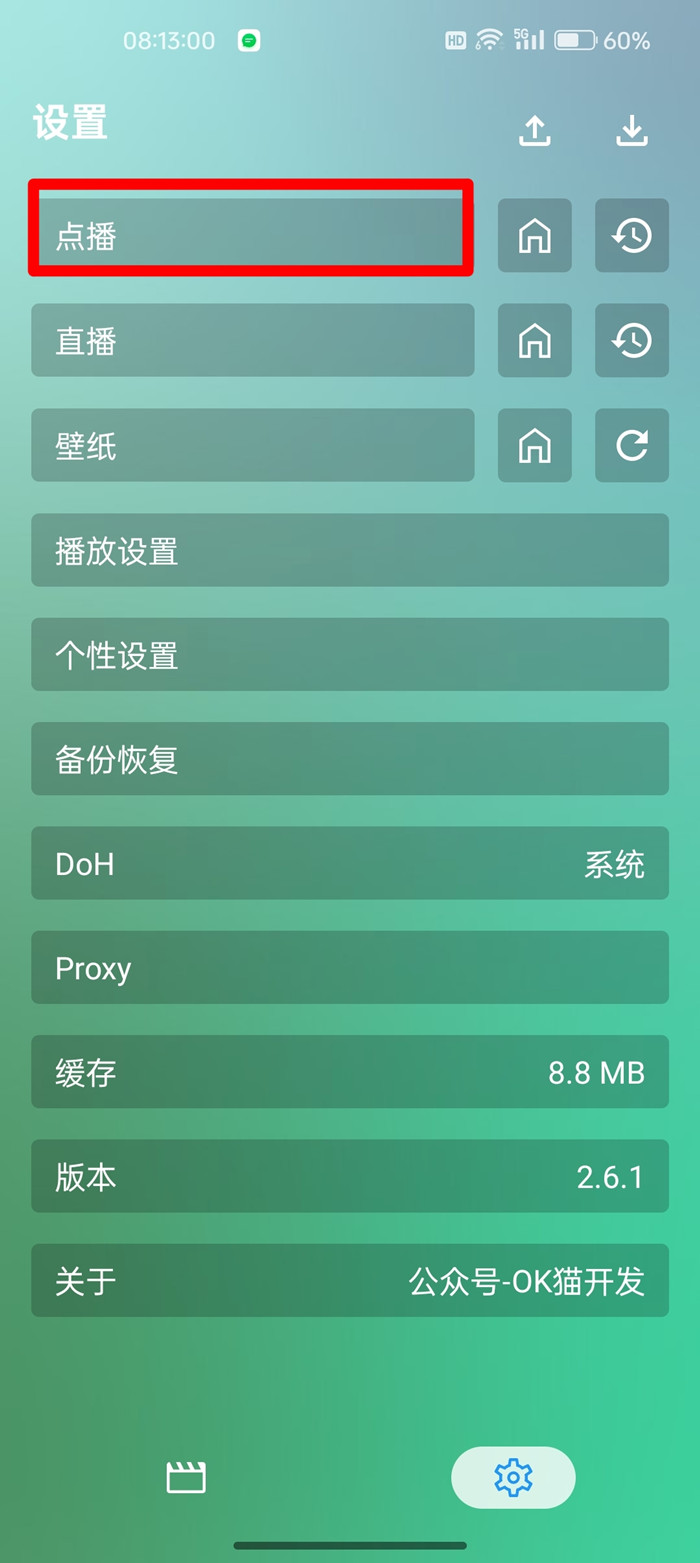Viewport: 700px width, 1563px height.
Task: Open history for the 点播 row
Action: point(632,236)
